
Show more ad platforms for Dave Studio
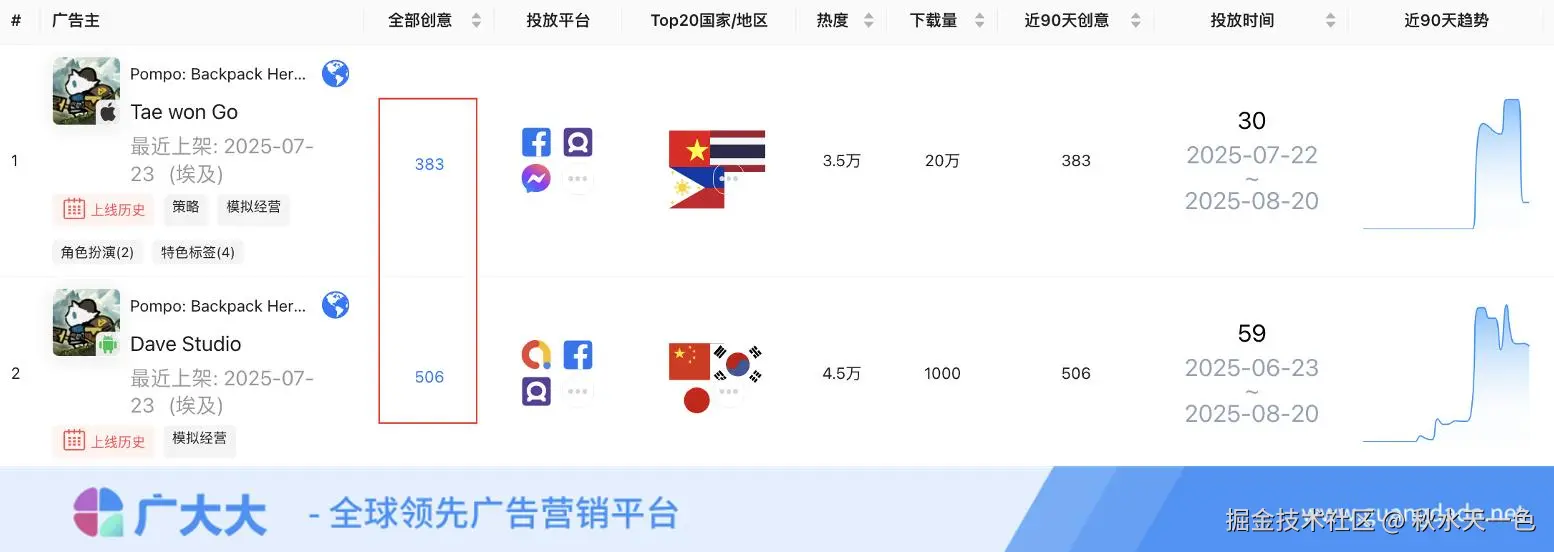(x=578, y=391)
